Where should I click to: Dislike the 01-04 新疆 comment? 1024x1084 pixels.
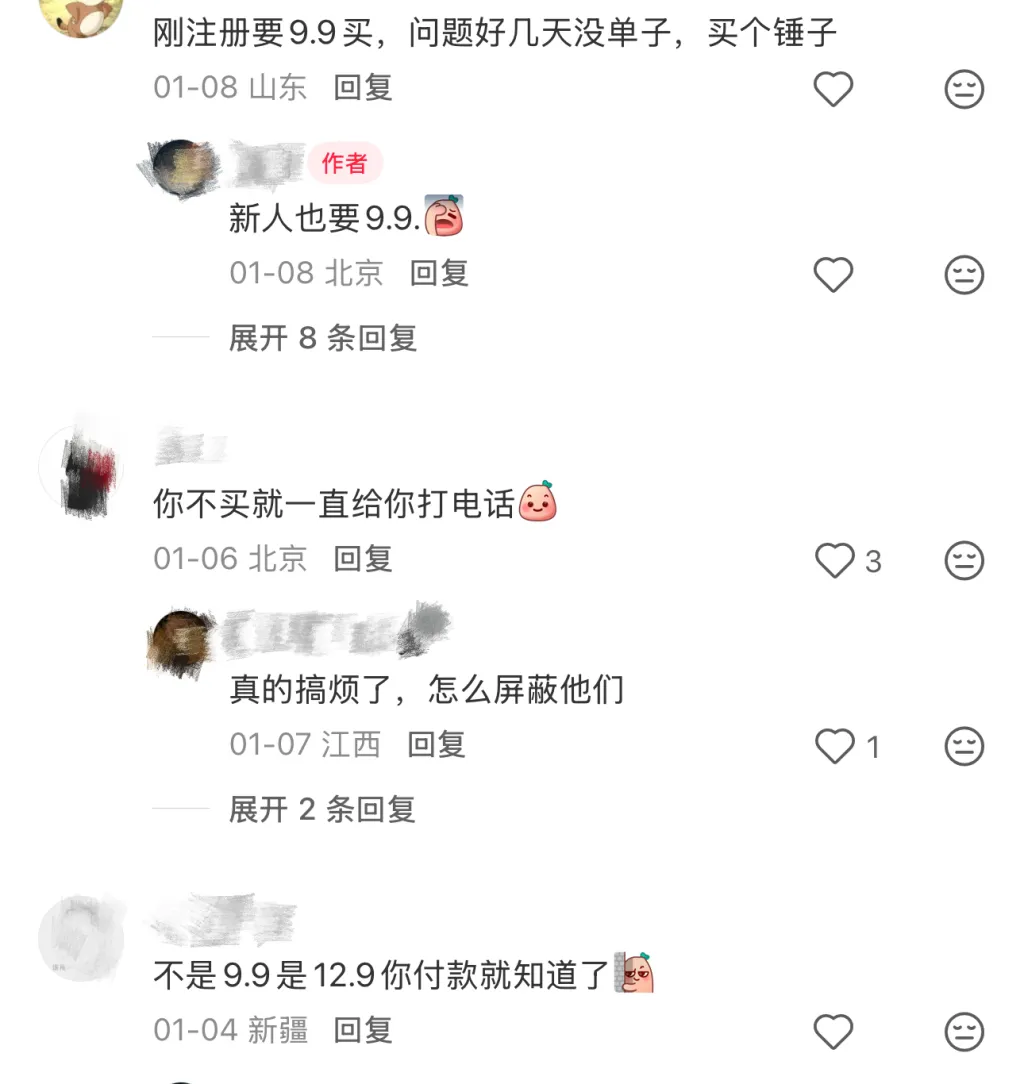pos(964,1032)
